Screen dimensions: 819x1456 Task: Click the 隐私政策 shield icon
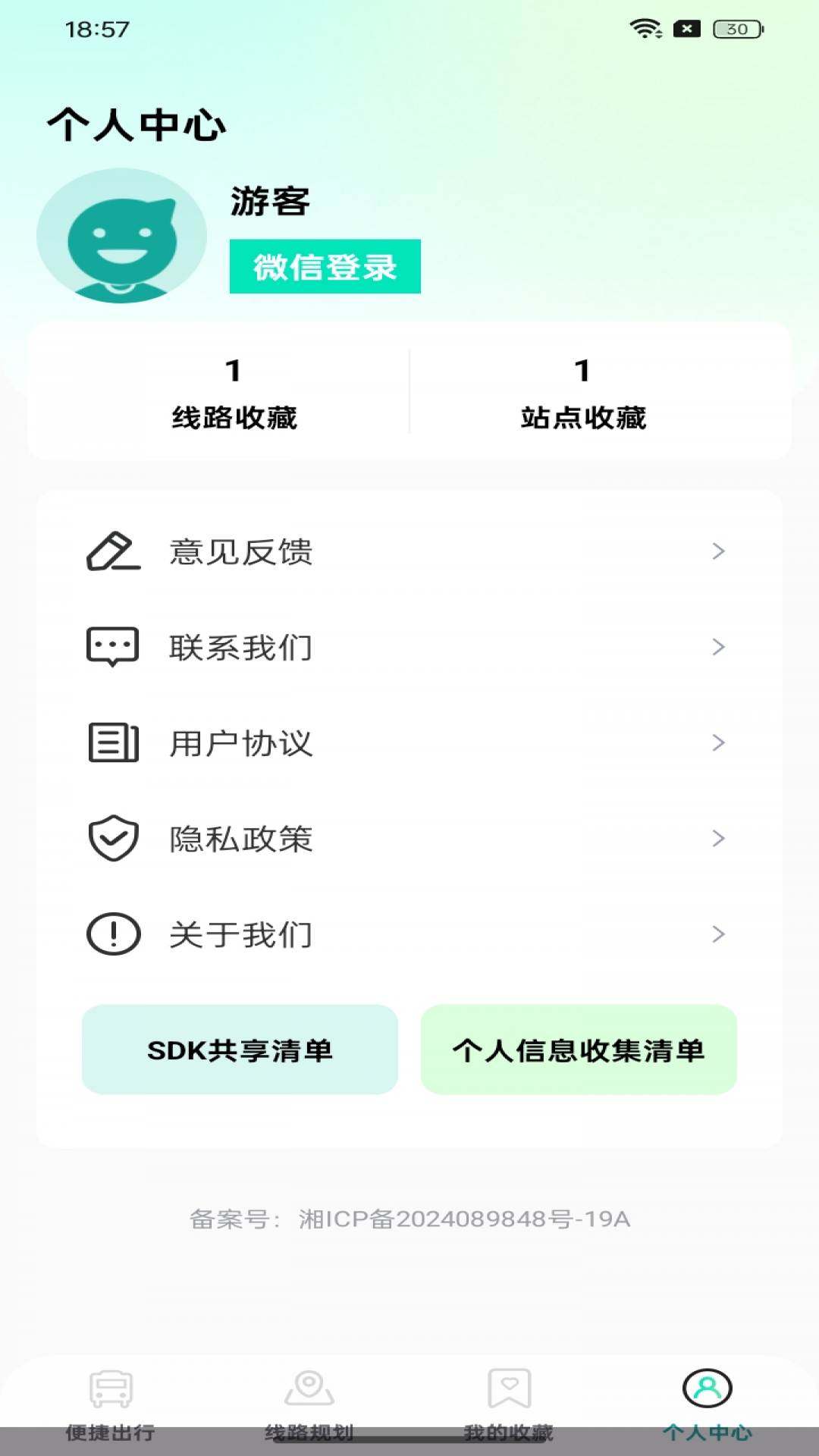[113, 839]
